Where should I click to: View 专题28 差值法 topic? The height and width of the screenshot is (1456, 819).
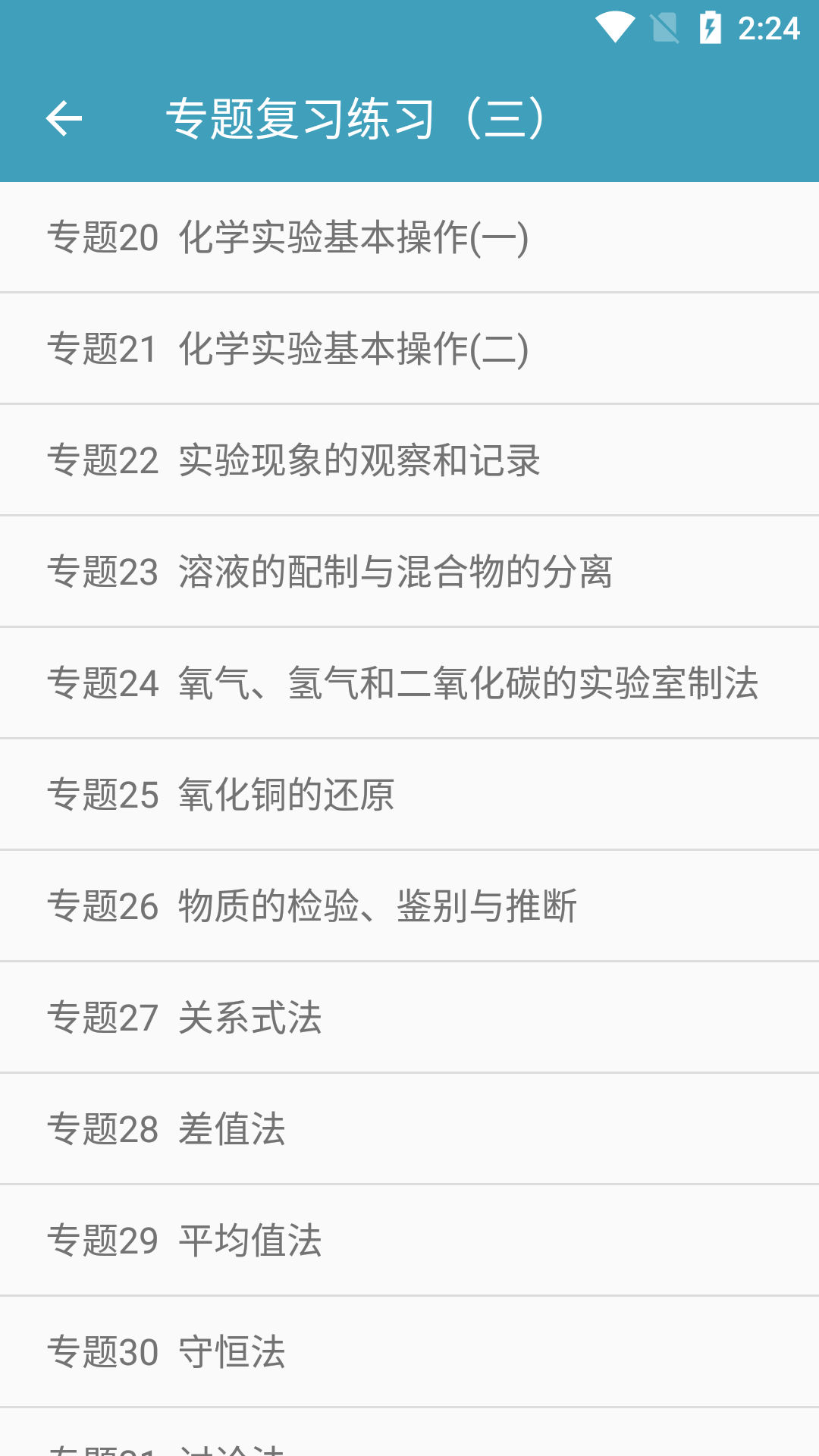click(166, 1129)
